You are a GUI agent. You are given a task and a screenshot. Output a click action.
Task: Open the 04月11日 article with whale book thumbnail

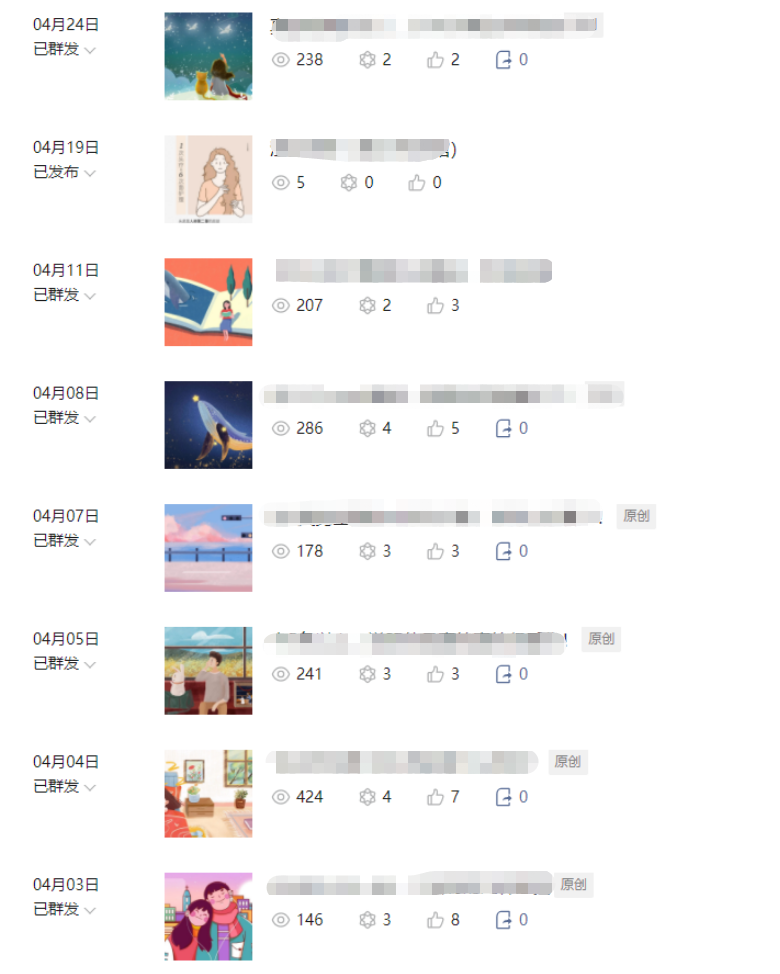click(x=208, y=302)
